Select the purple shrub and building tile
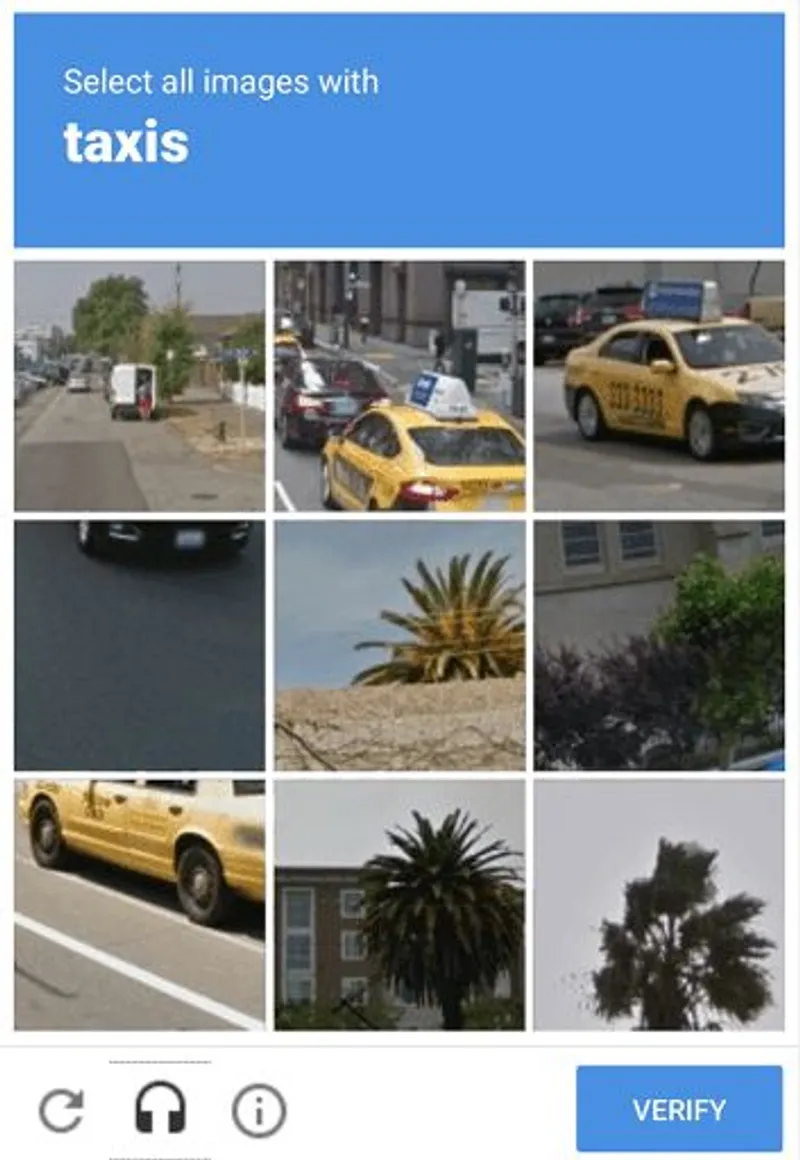 (x=660, y=645)
